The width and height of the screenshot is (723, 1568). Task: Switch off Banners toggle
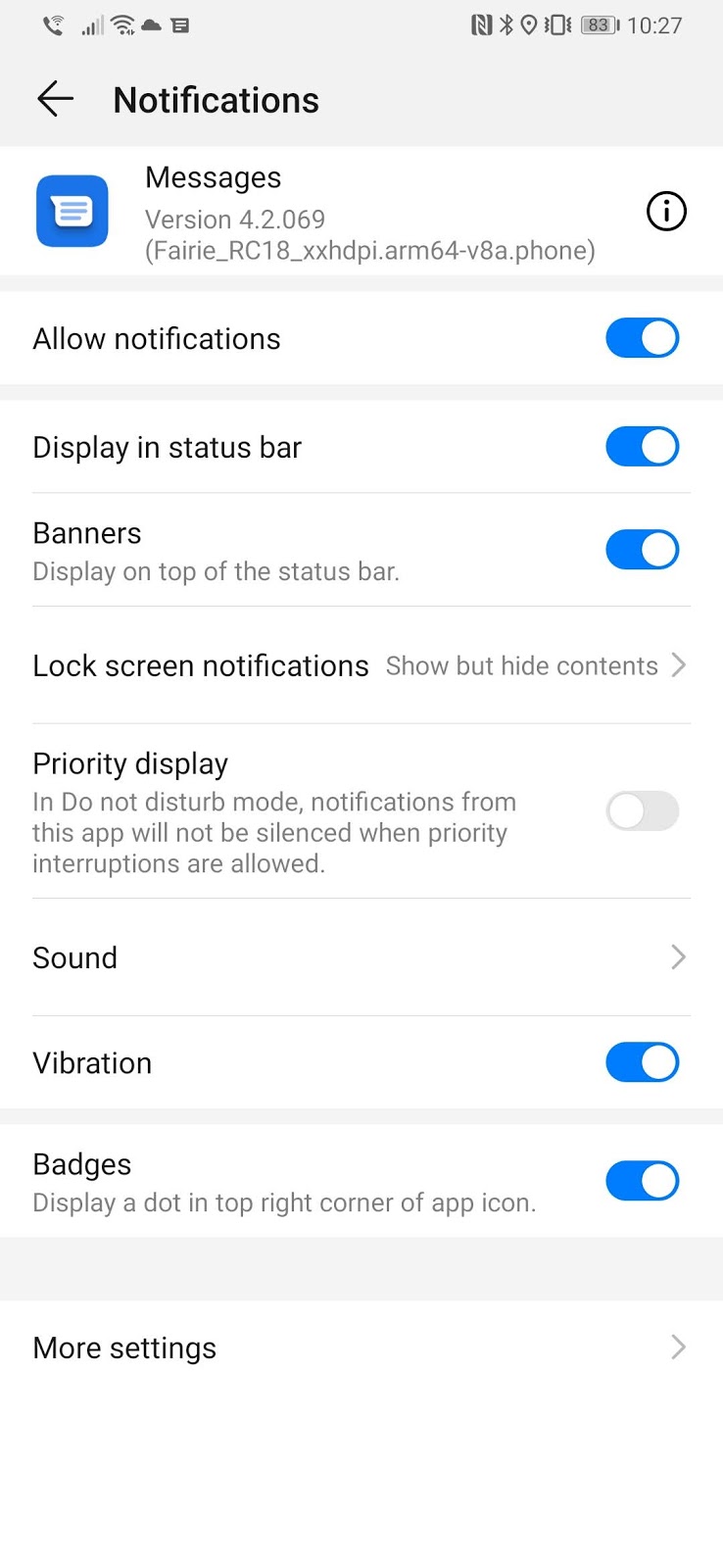point(642,550)
